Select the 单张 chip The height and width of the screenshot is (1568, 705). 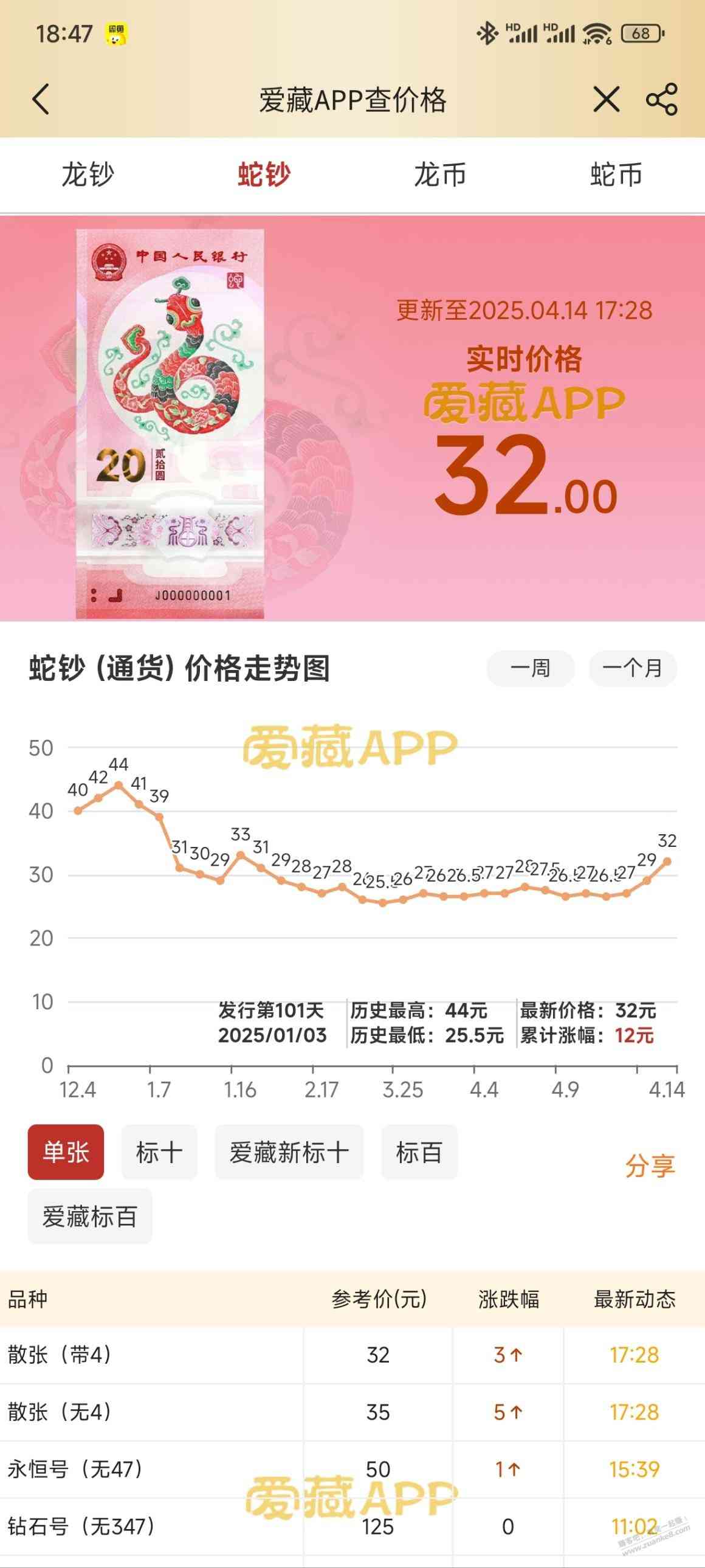point(66,1152)
